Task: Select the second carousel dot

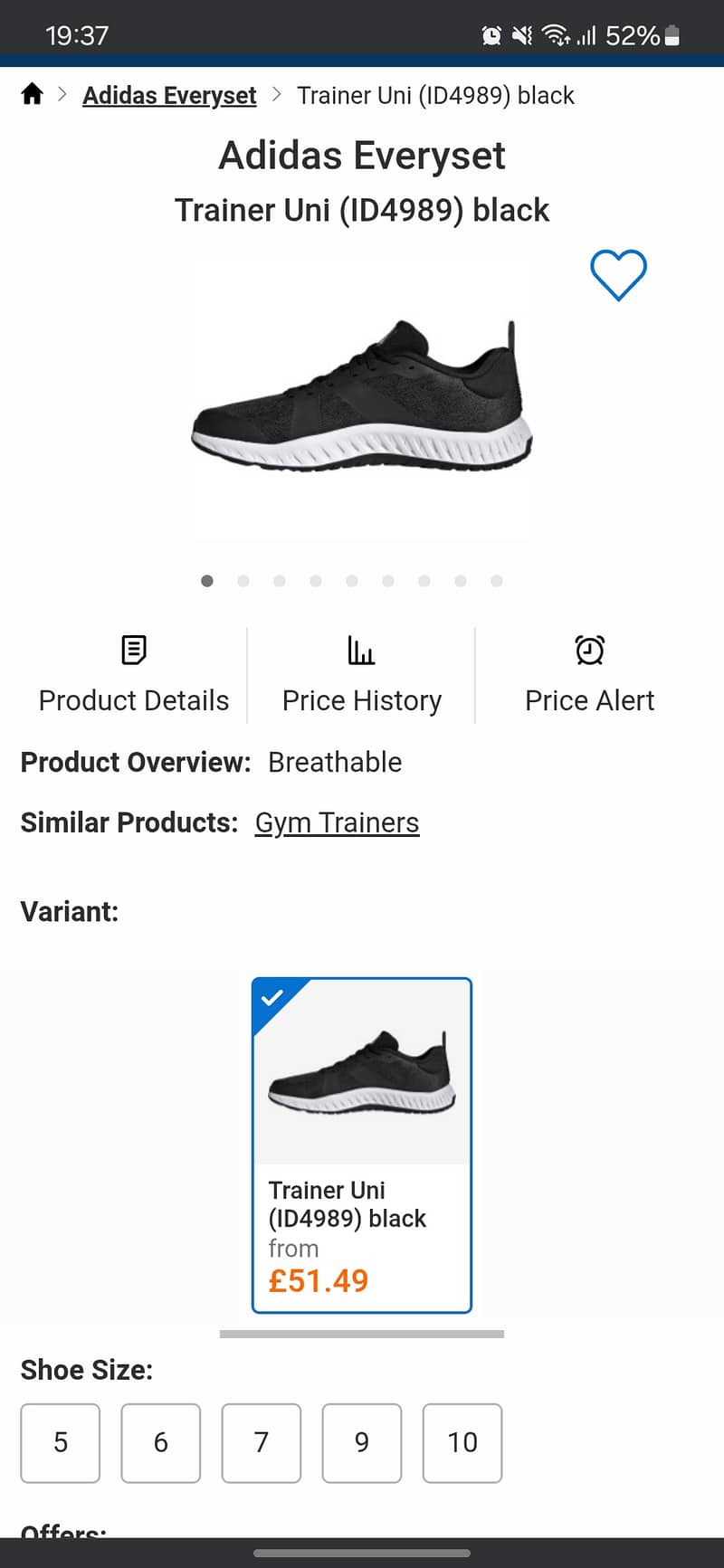Action: (243, 580)
